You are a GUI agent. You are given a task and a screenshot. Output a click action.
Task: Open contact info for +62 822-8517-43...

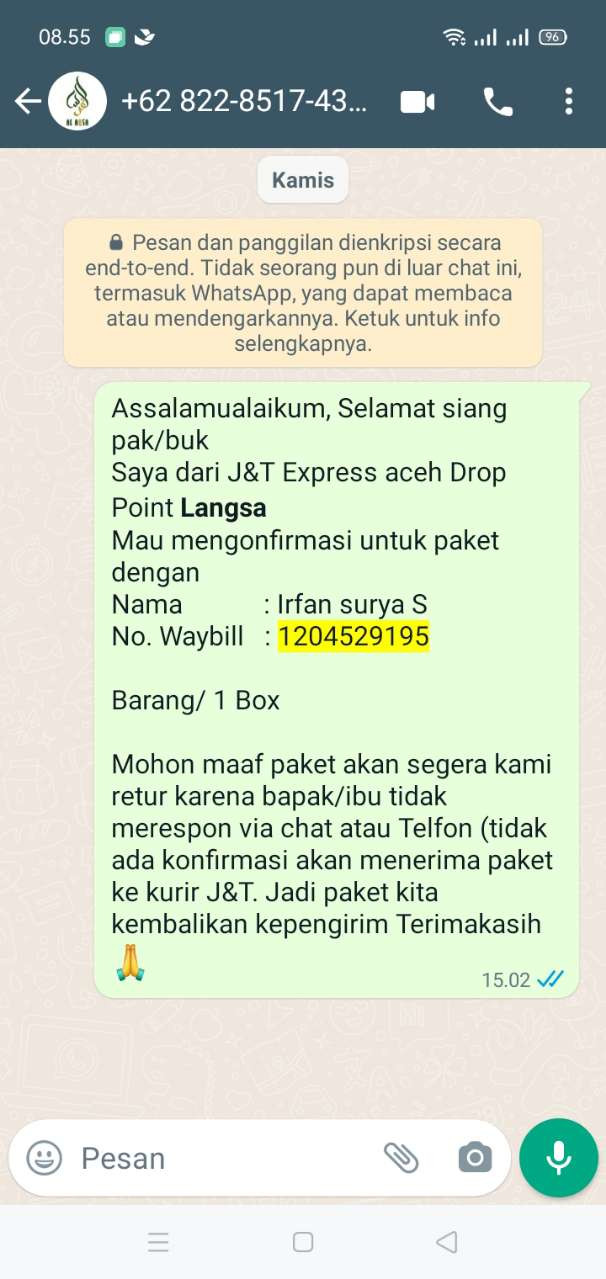(243, 101)
